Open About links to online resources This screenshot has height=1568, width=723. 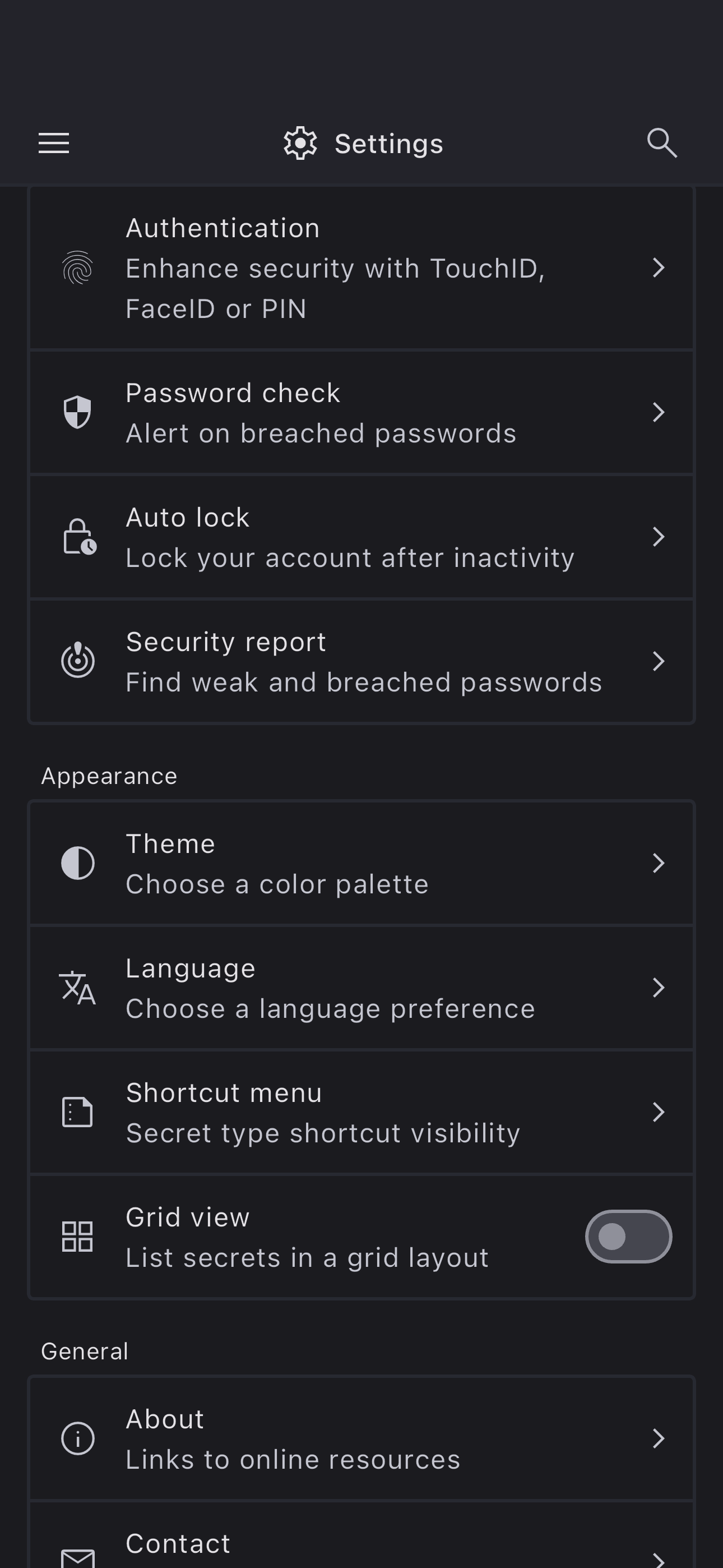coord(361,1438)
